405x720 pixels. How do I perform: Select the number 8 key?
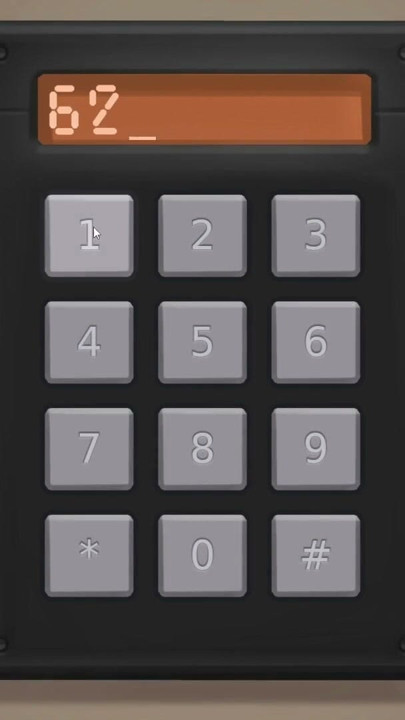(202, 449)
